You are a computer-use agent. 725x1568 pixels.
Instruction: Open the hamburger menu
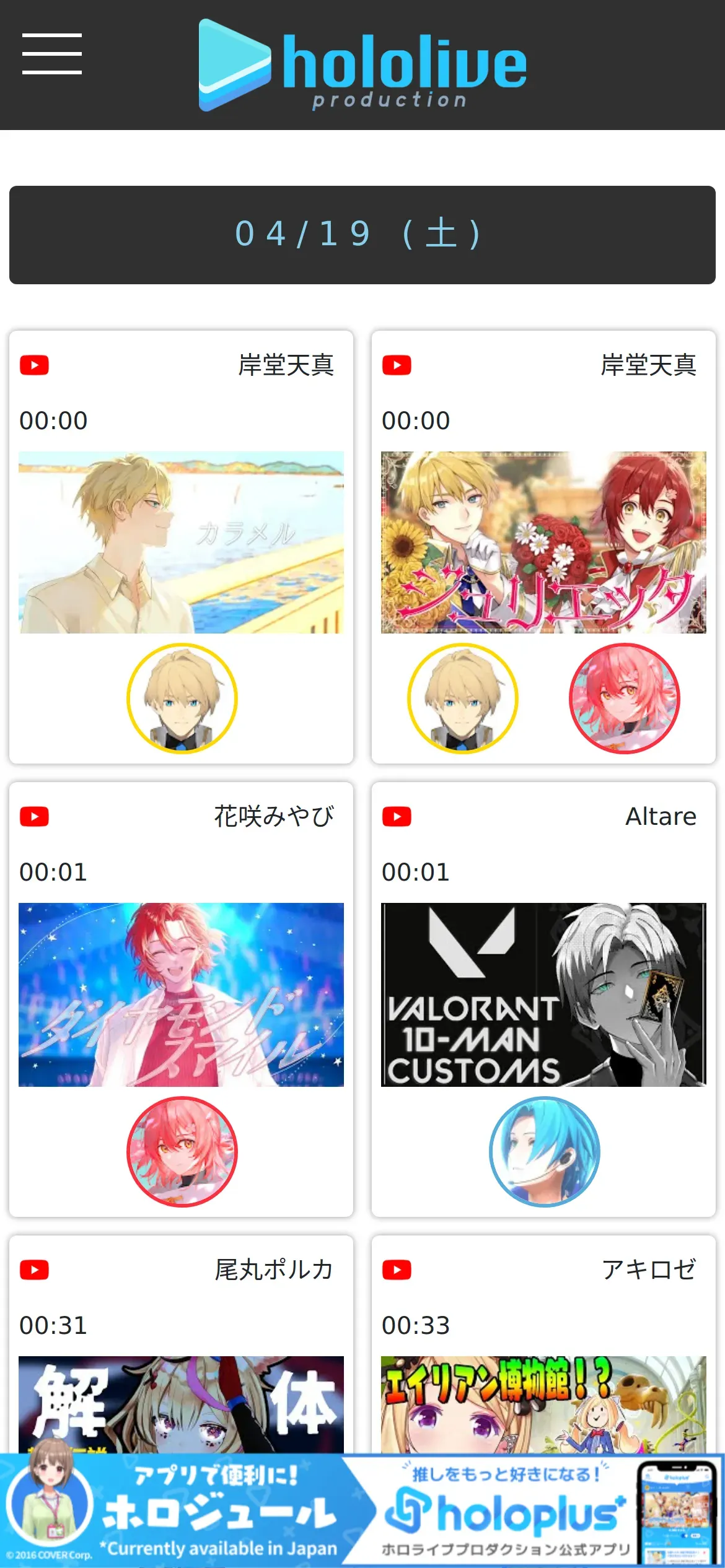tap(52, 54)
